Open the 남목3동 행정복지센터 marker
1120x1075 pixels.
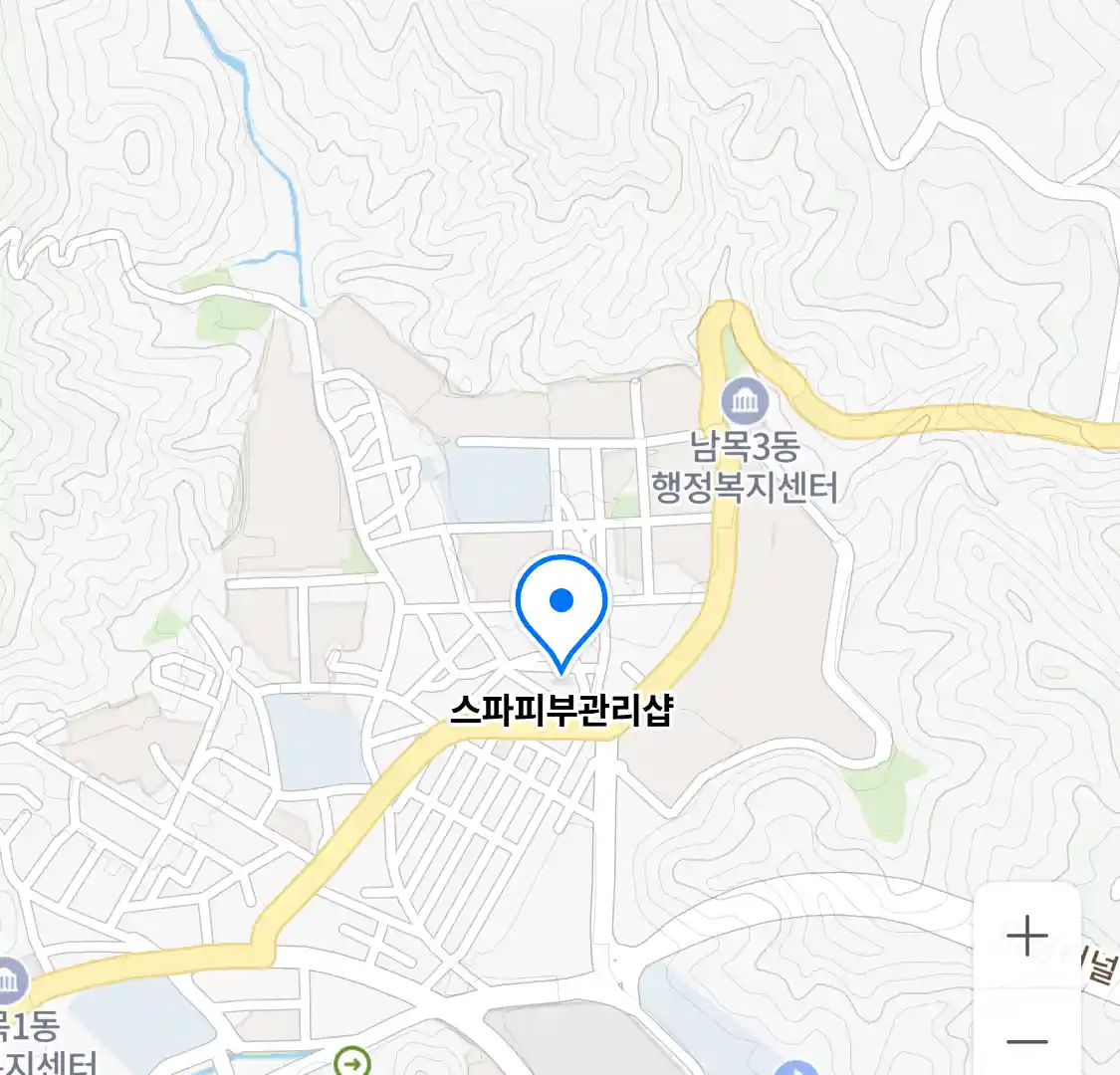click(744, 402)
